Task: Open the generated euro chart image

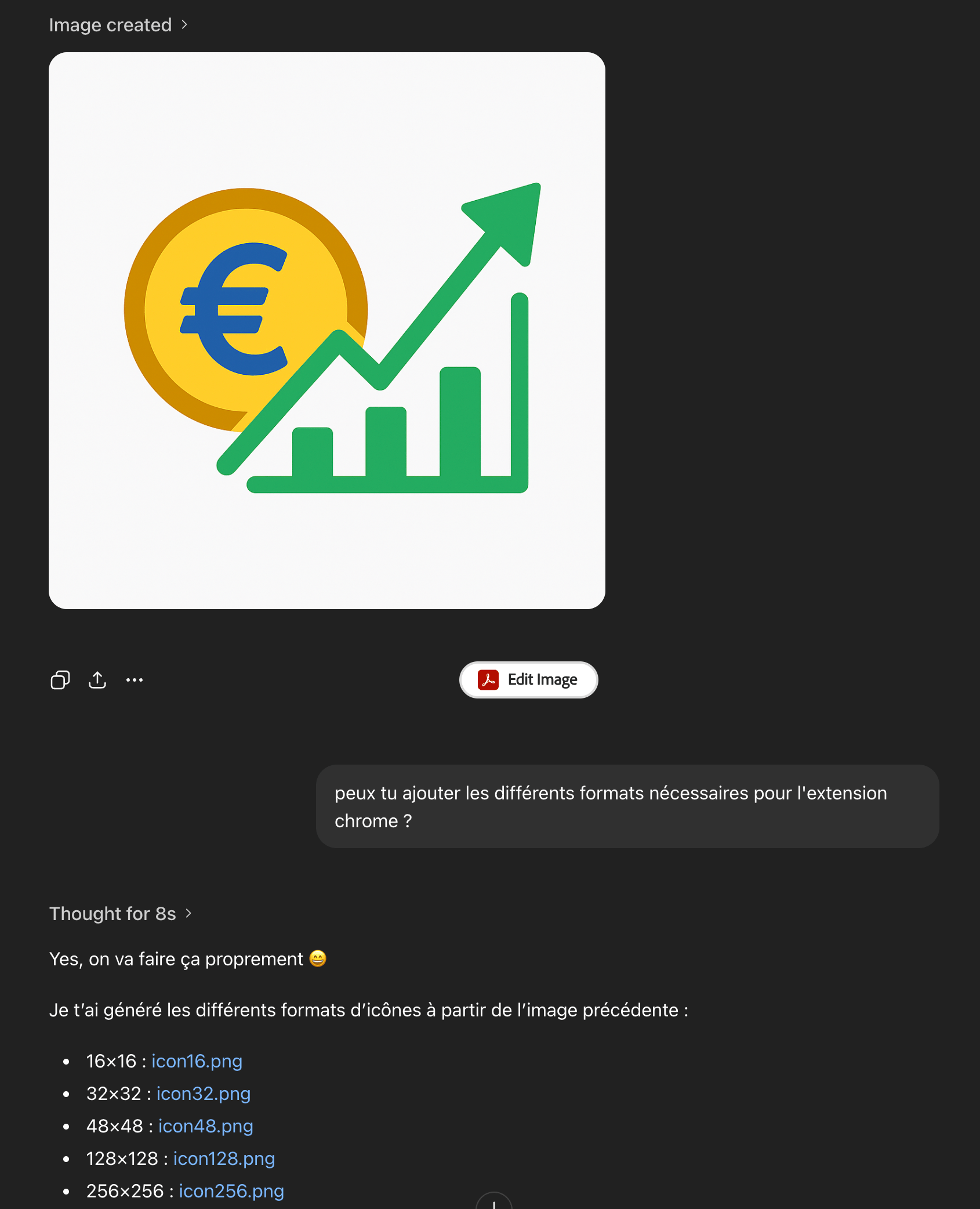Action: (326, 330)
